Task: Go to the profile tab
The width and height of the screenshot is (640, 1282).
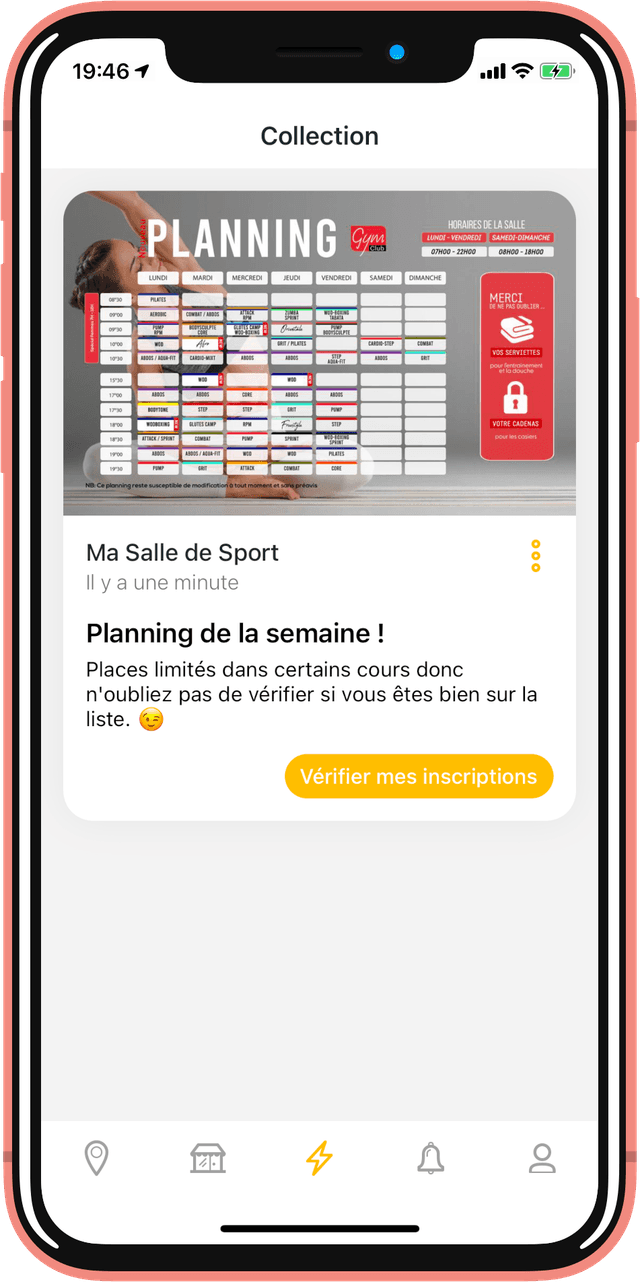Action: click(542, 1158)
